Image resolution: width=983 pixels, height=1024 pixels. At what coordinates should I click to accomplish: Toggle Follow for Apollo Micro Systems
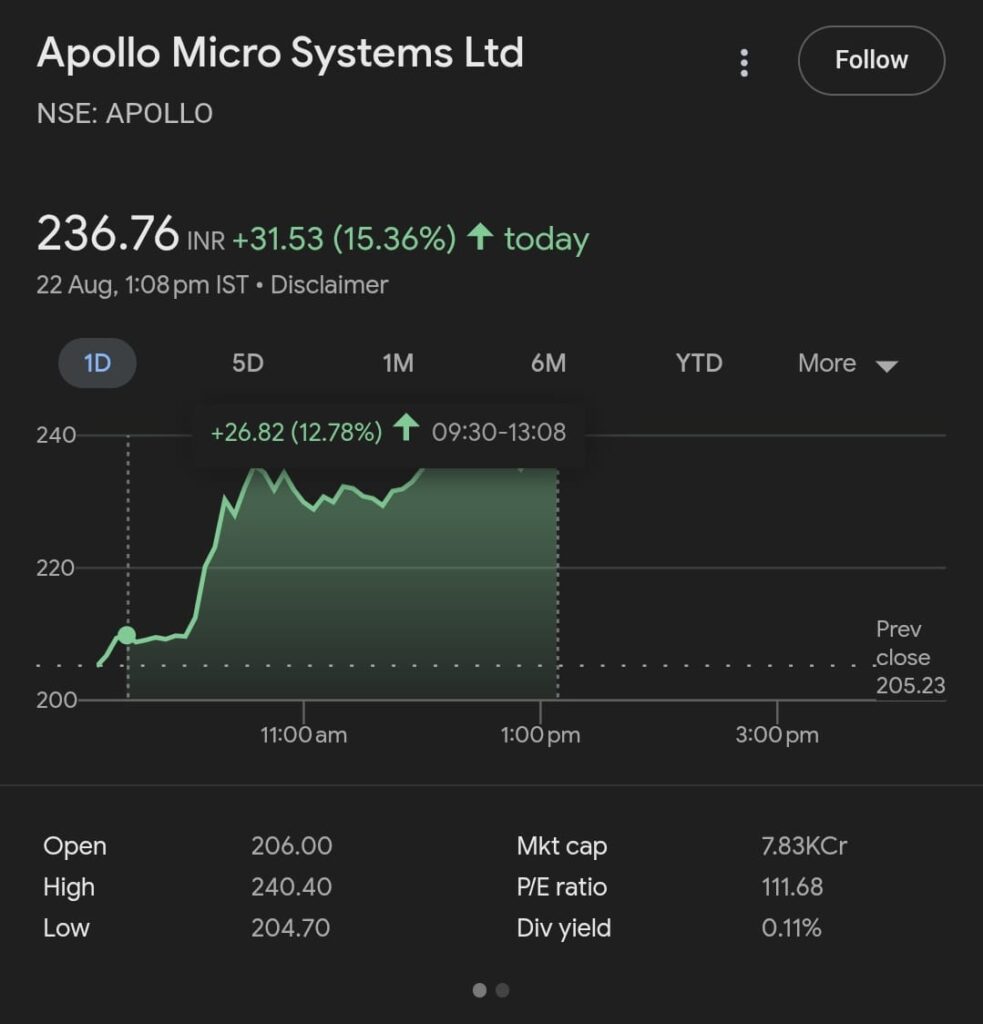tap(870, 60)
